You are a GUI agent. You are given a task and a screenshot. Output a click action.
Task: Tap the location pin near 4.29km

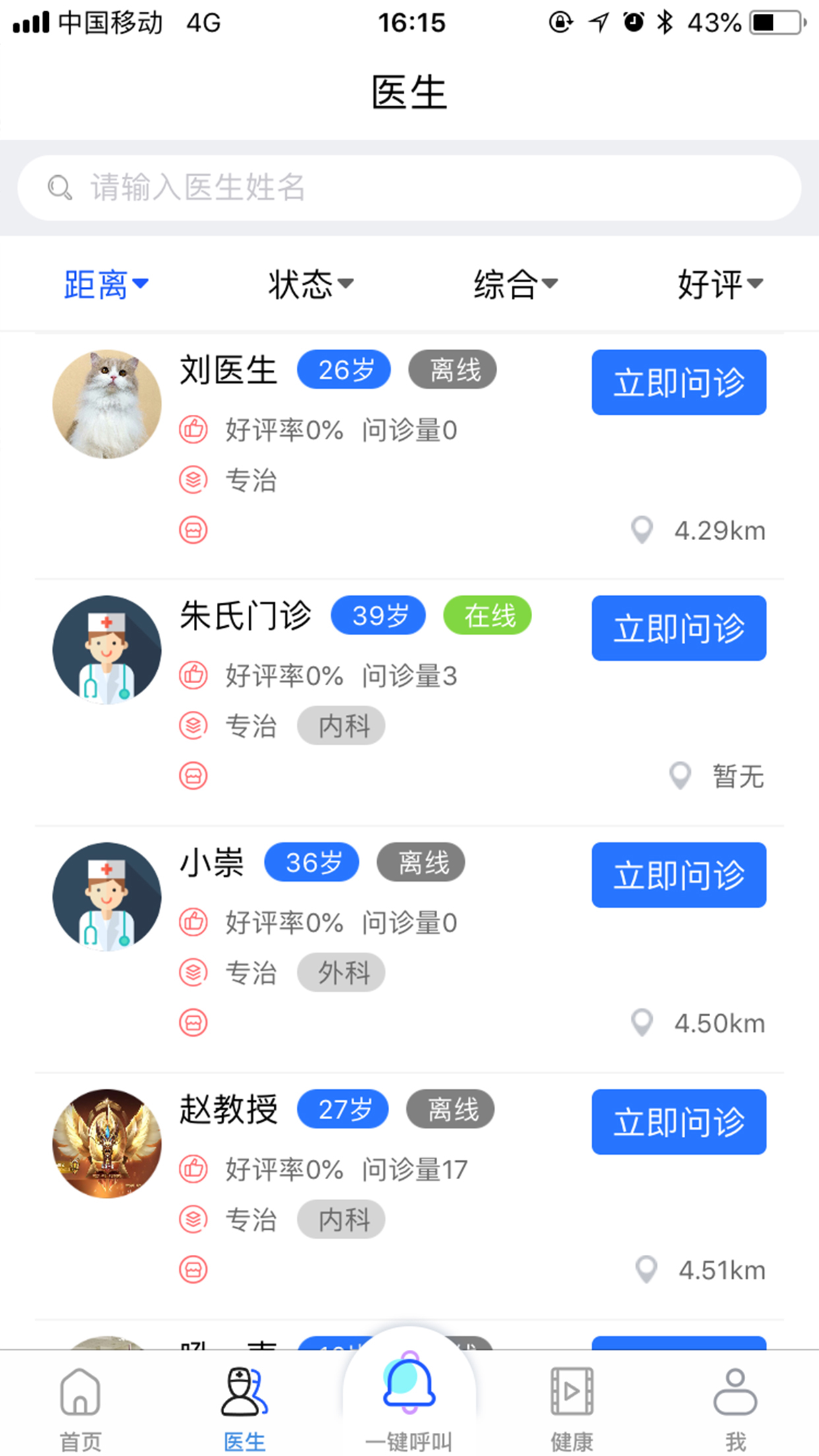[641, 530]
